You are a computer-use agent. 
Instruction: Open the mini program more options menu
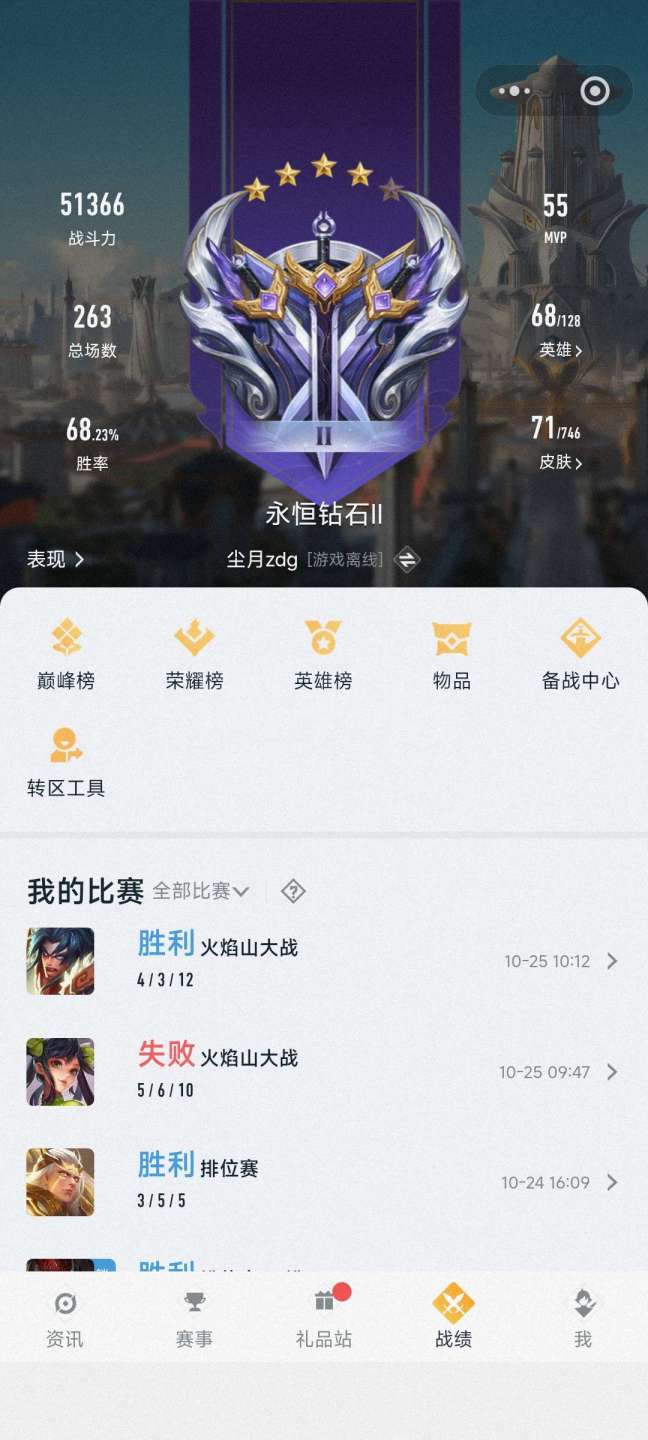pyautogui.click(x=514, y=91)
